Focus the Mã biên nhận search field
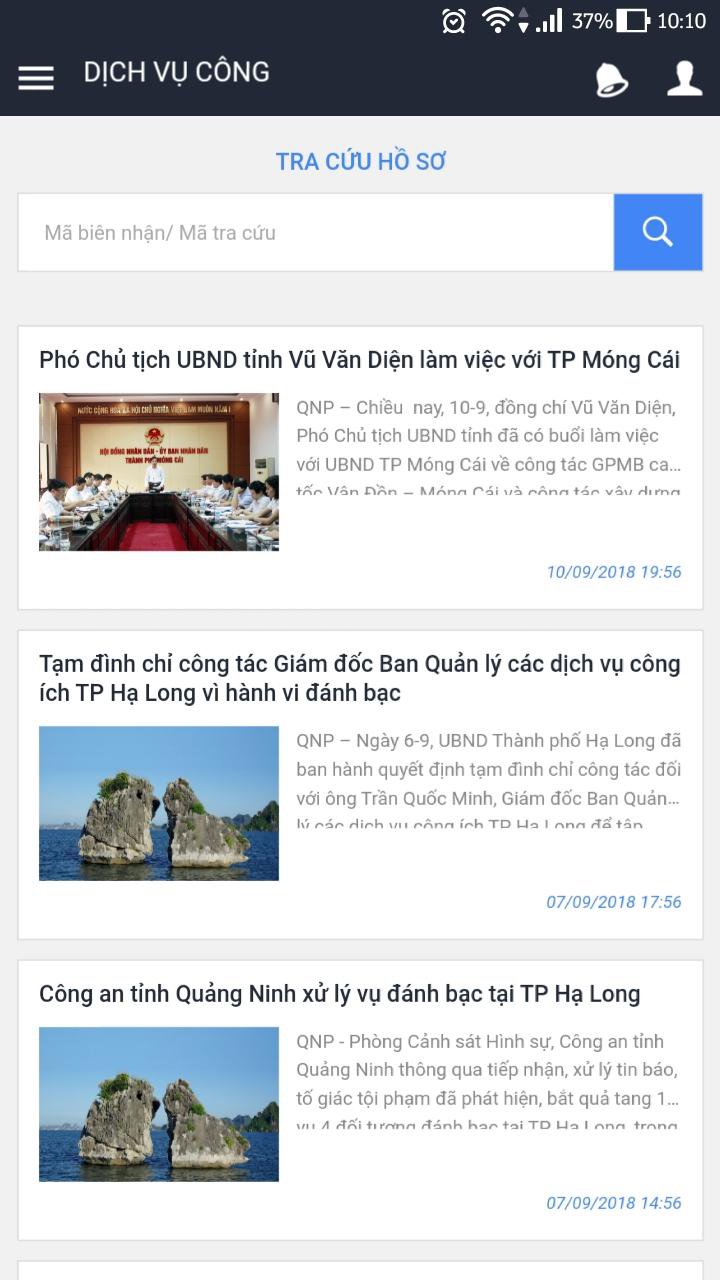 (315, 233)
